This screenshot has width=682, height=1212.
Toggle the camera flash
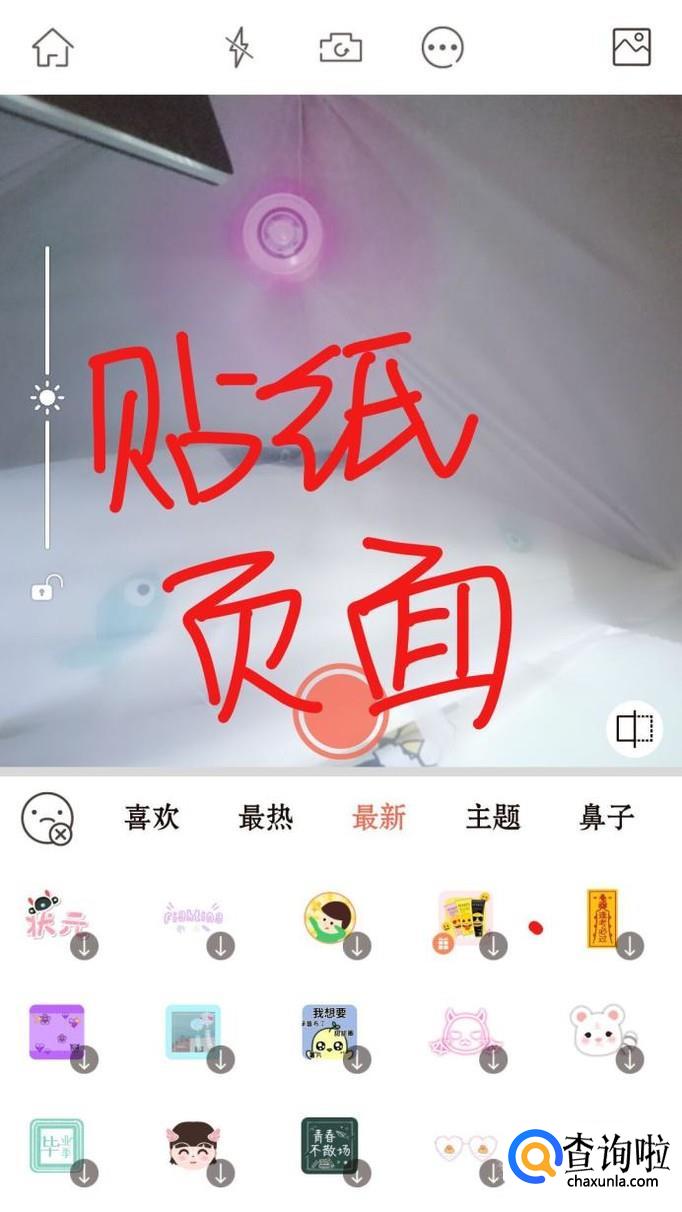[x=238, y=47]
